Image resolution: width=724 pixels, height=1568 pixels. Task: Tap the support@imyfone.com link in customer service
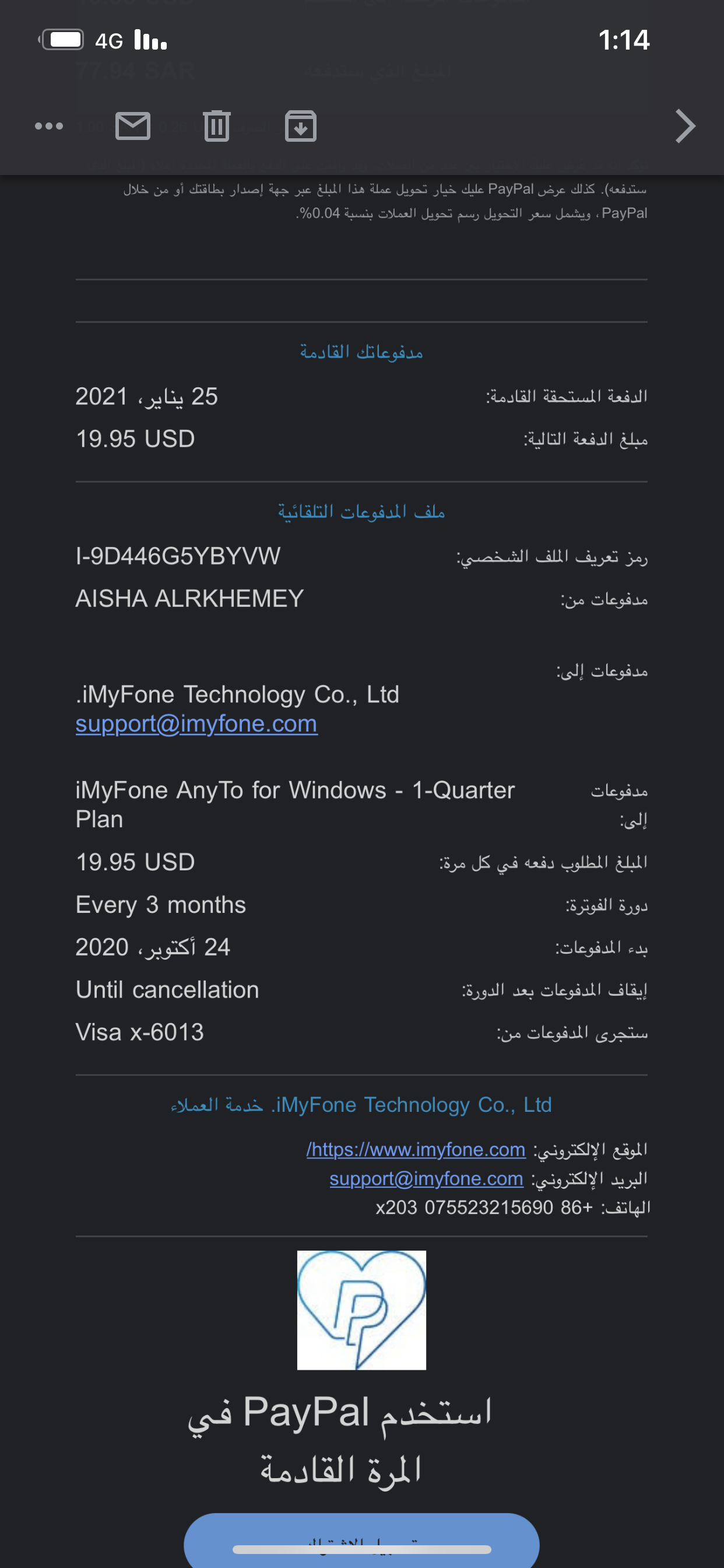427,1178
